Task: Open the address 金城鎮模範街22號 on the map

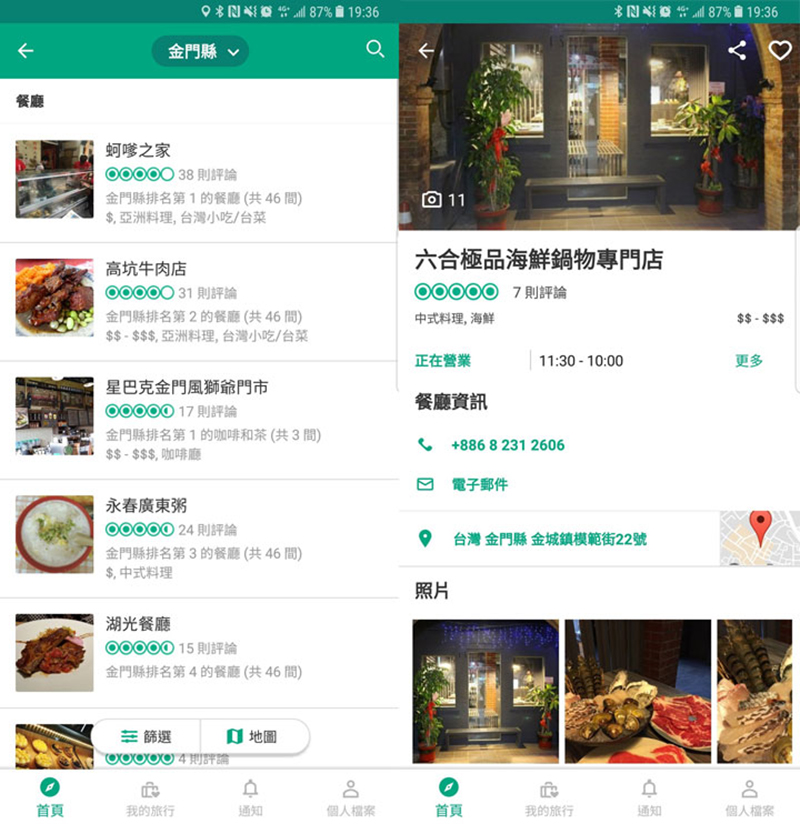Action: pos(548,539)
